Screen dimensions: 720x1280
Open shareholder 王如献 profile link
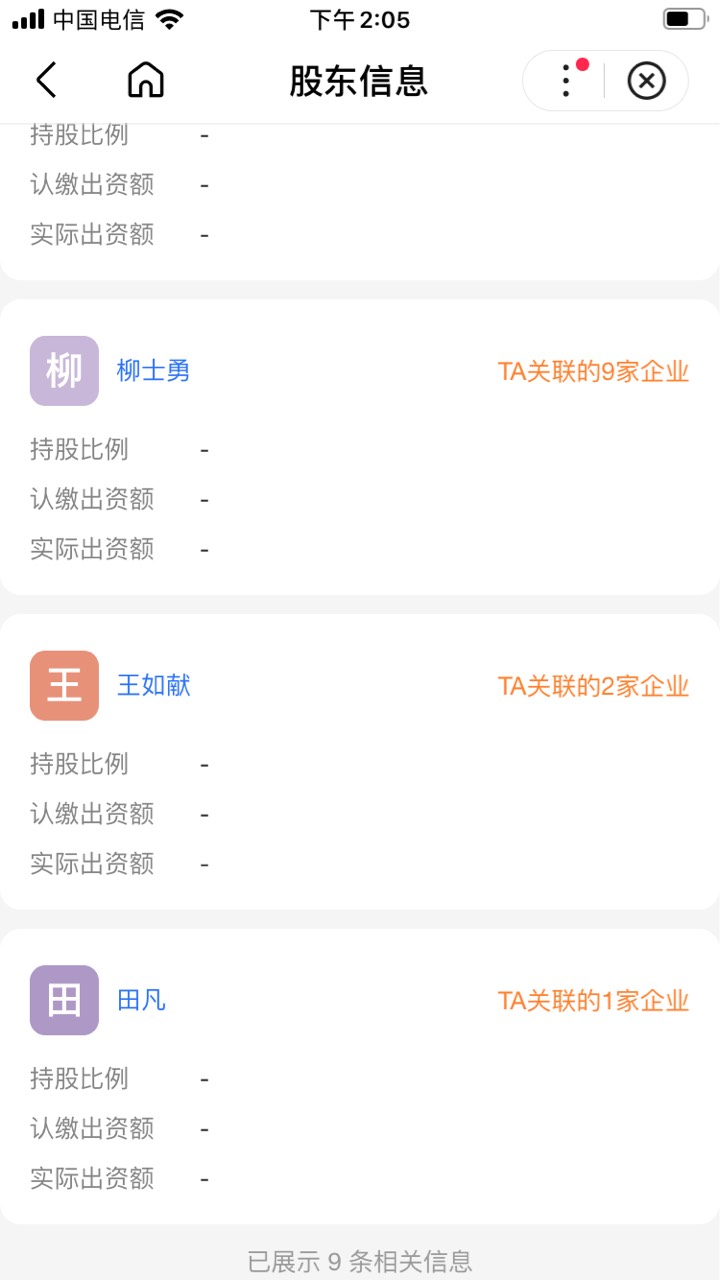coord(153,686)
